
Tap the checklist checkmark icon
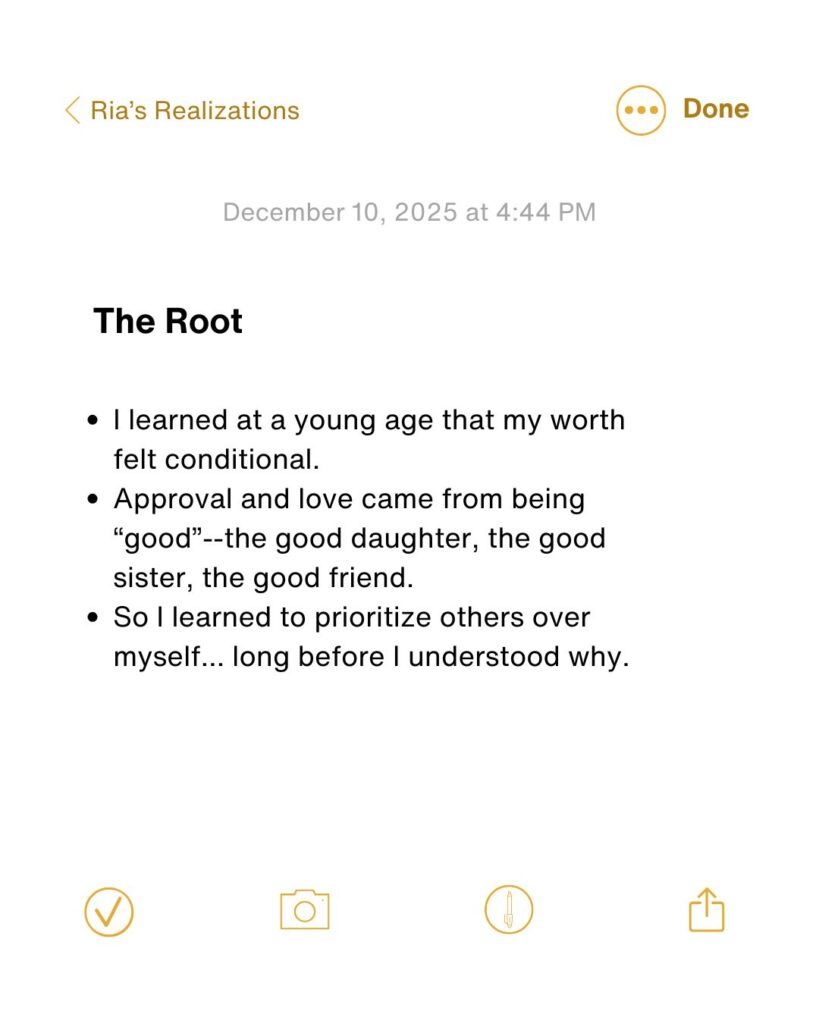coord(110,910)
